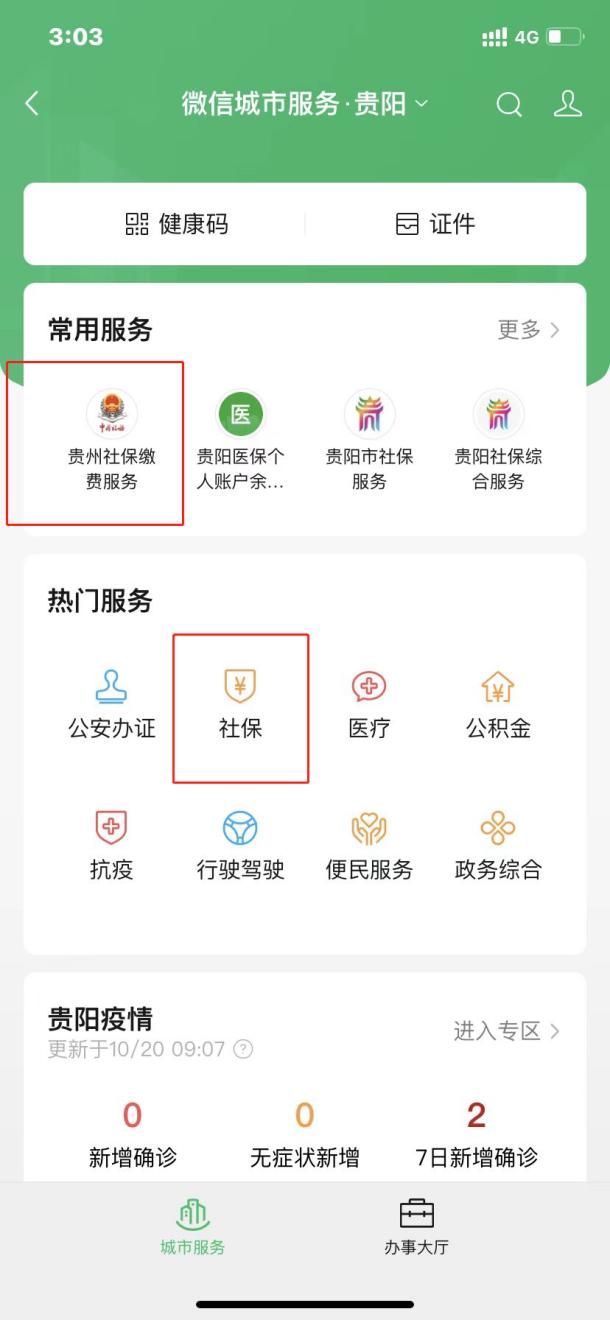Open 健康码 health code
Screen dimensions: 610x1320
pyautogui.click(x=177, y=224)
